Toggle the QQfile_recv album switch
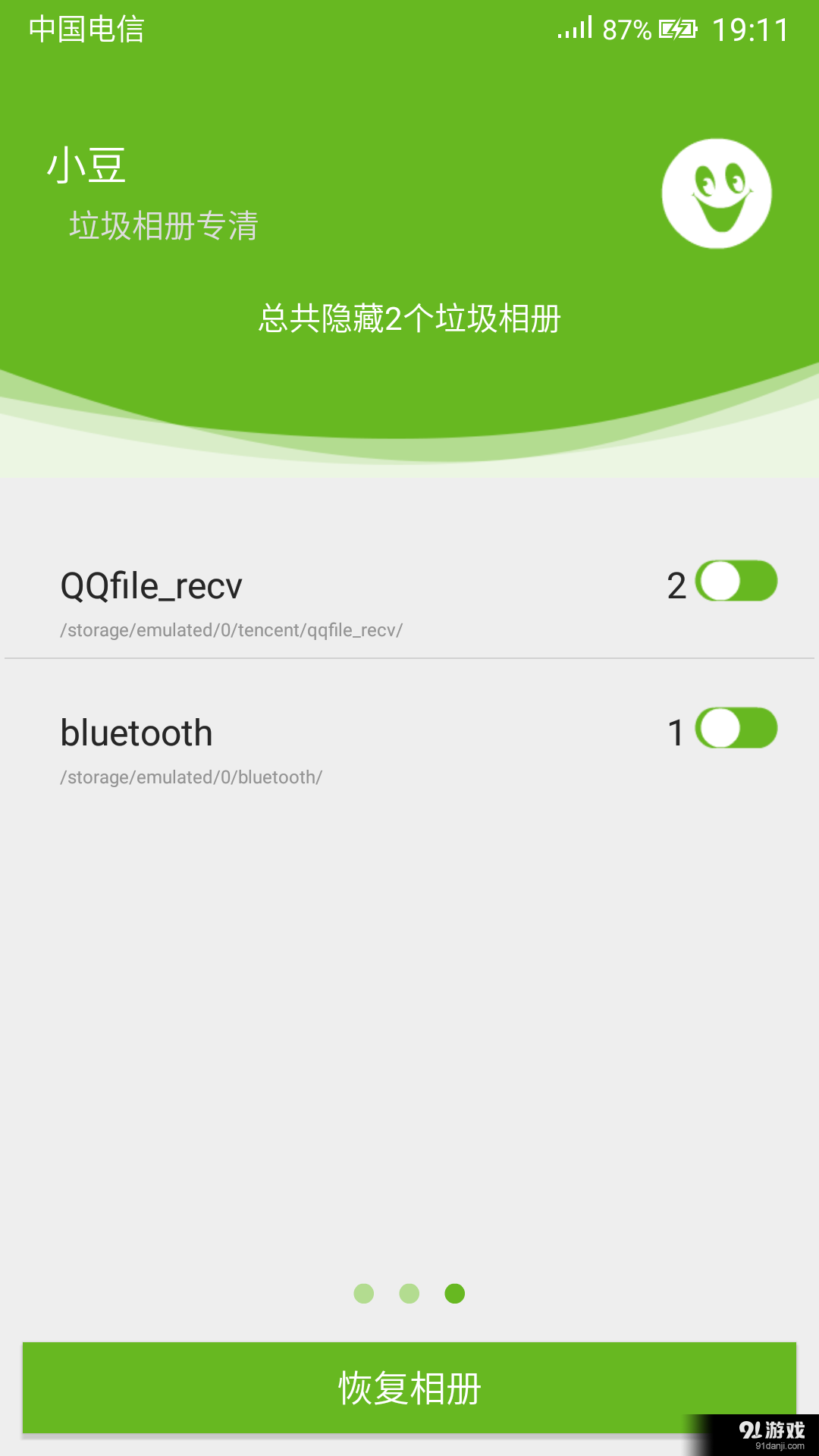The image size is (819, 1456). [x=736, y=581]
